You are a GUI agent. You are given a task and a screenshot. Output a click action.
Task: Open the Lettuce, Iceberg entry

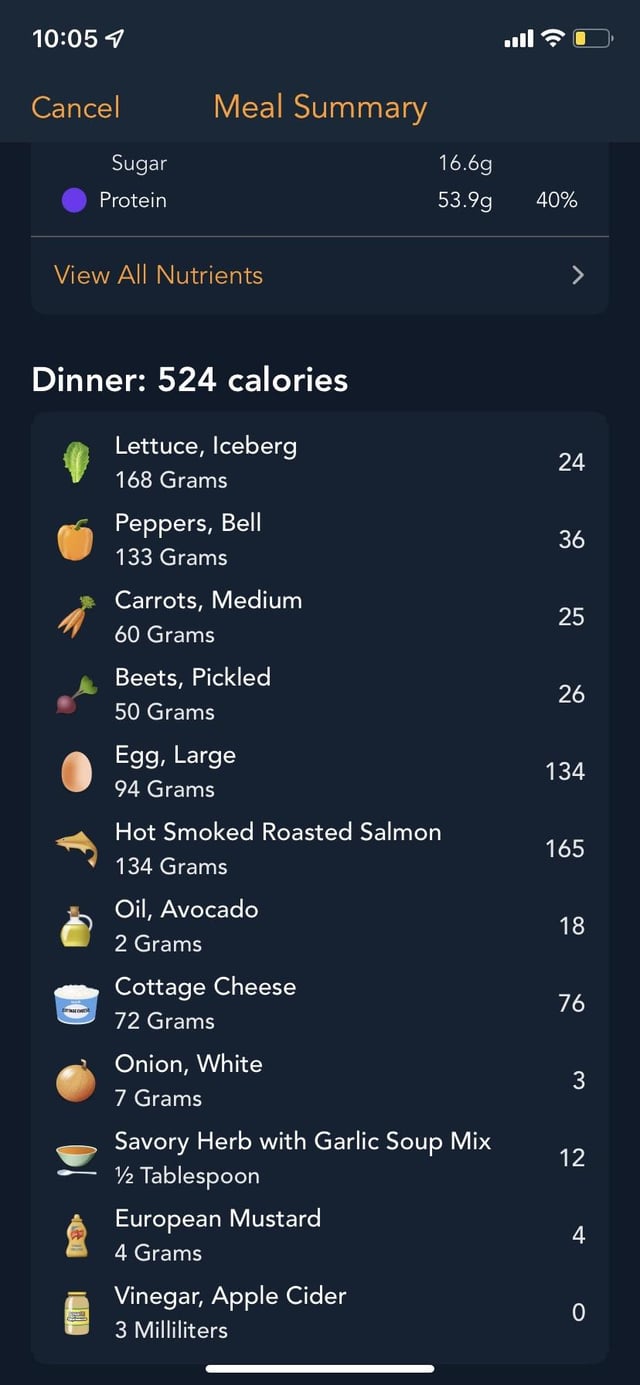pos(320,462)
